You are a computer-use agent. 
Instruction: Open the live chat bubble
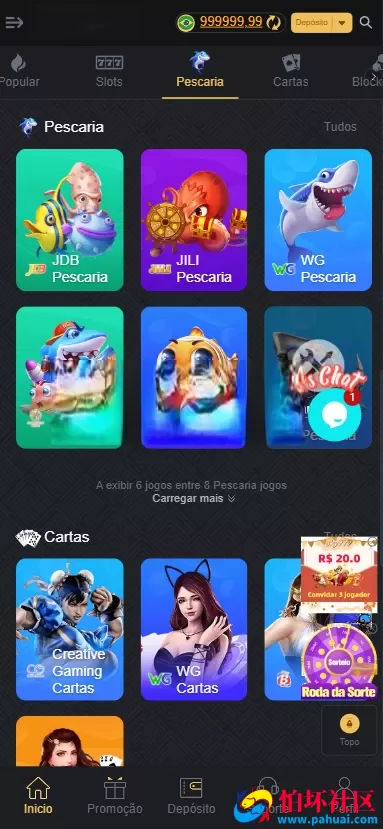(334, 415)
